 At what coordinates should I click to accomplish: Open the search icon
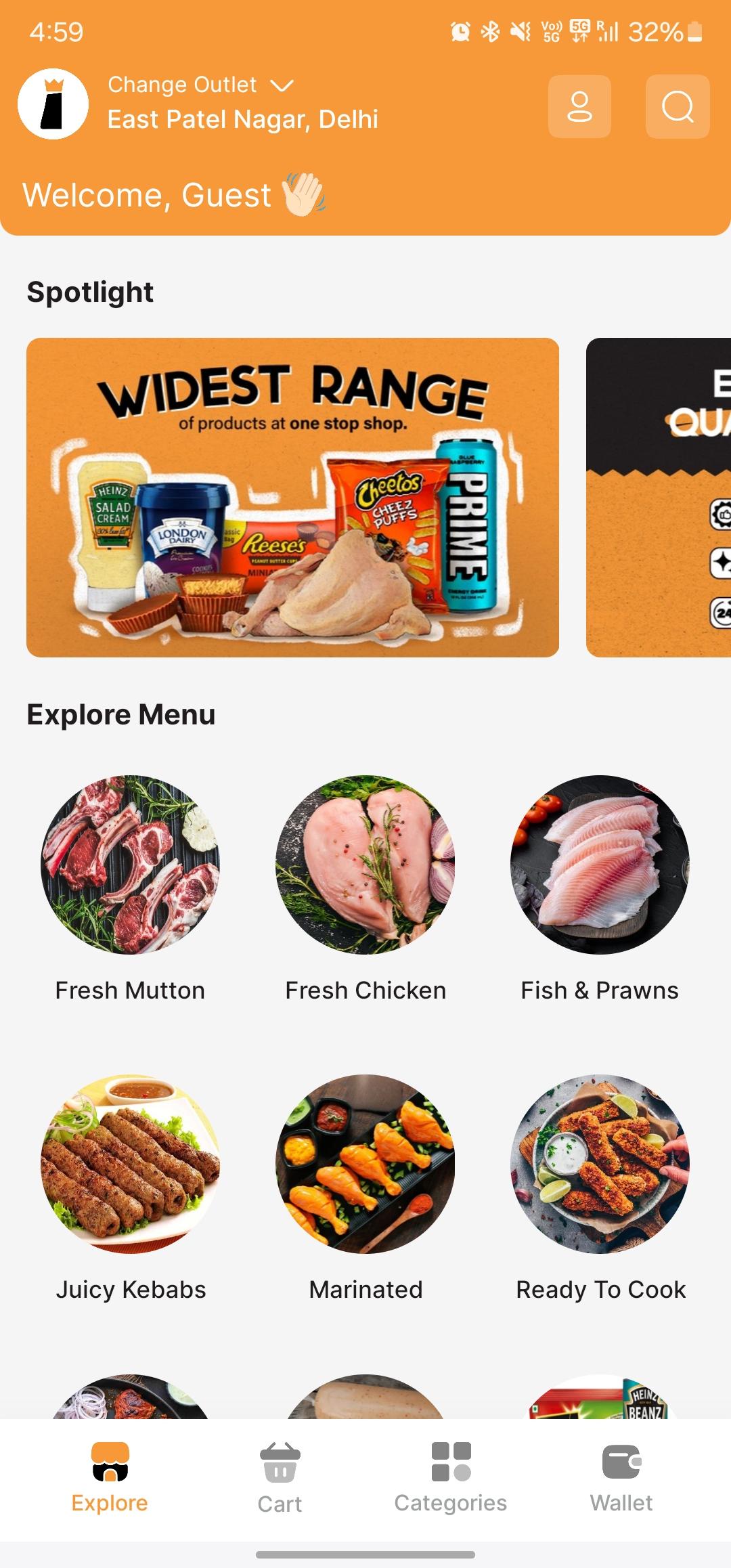coord(678,107)
